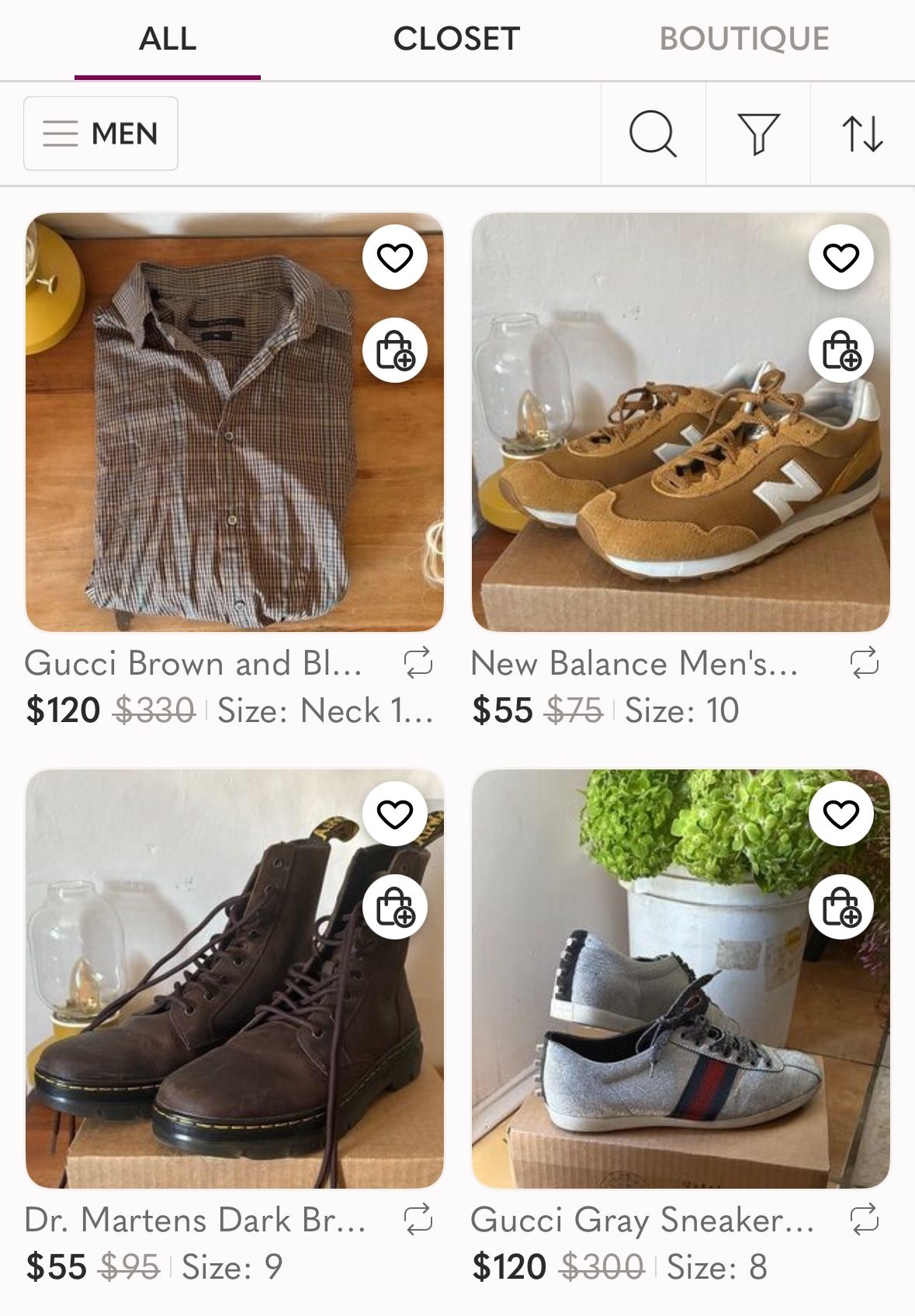The height and width of the screenshot is (1316, 915).
Task: Click the hamburger icon inside MEN button
Action: [59, 133]
